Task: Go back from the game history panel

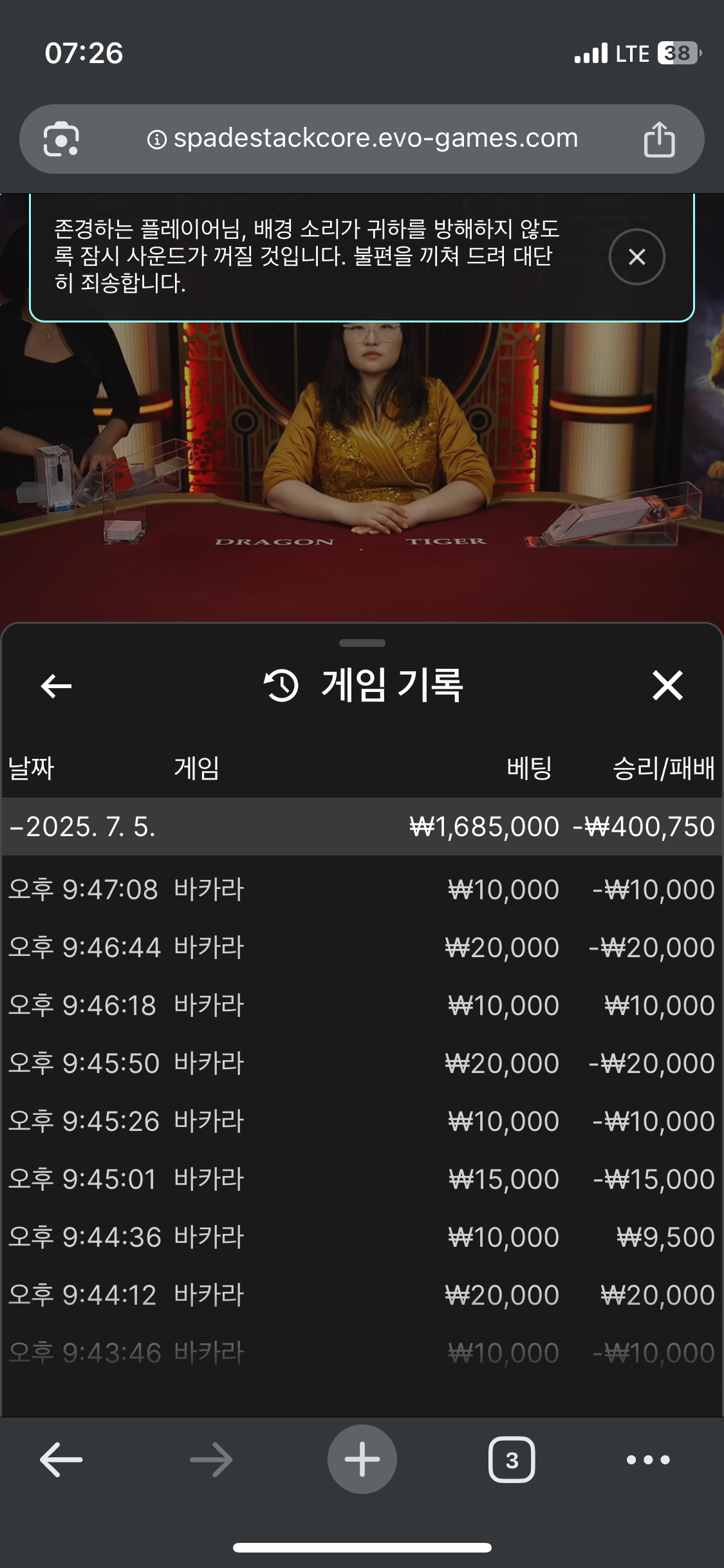Action: 56,686
